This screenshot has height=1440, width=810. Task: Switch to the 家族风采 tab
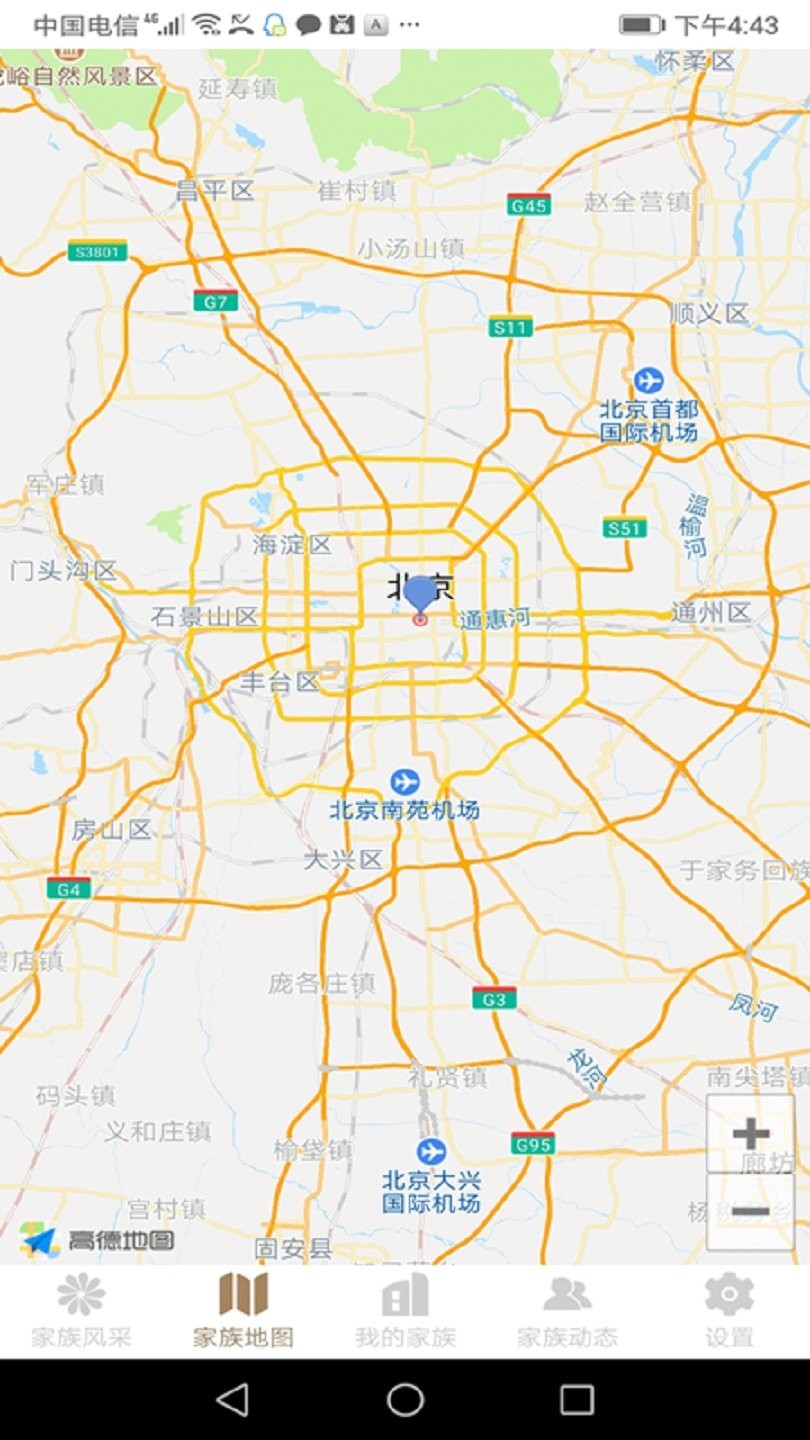[x=81, y=1311]
